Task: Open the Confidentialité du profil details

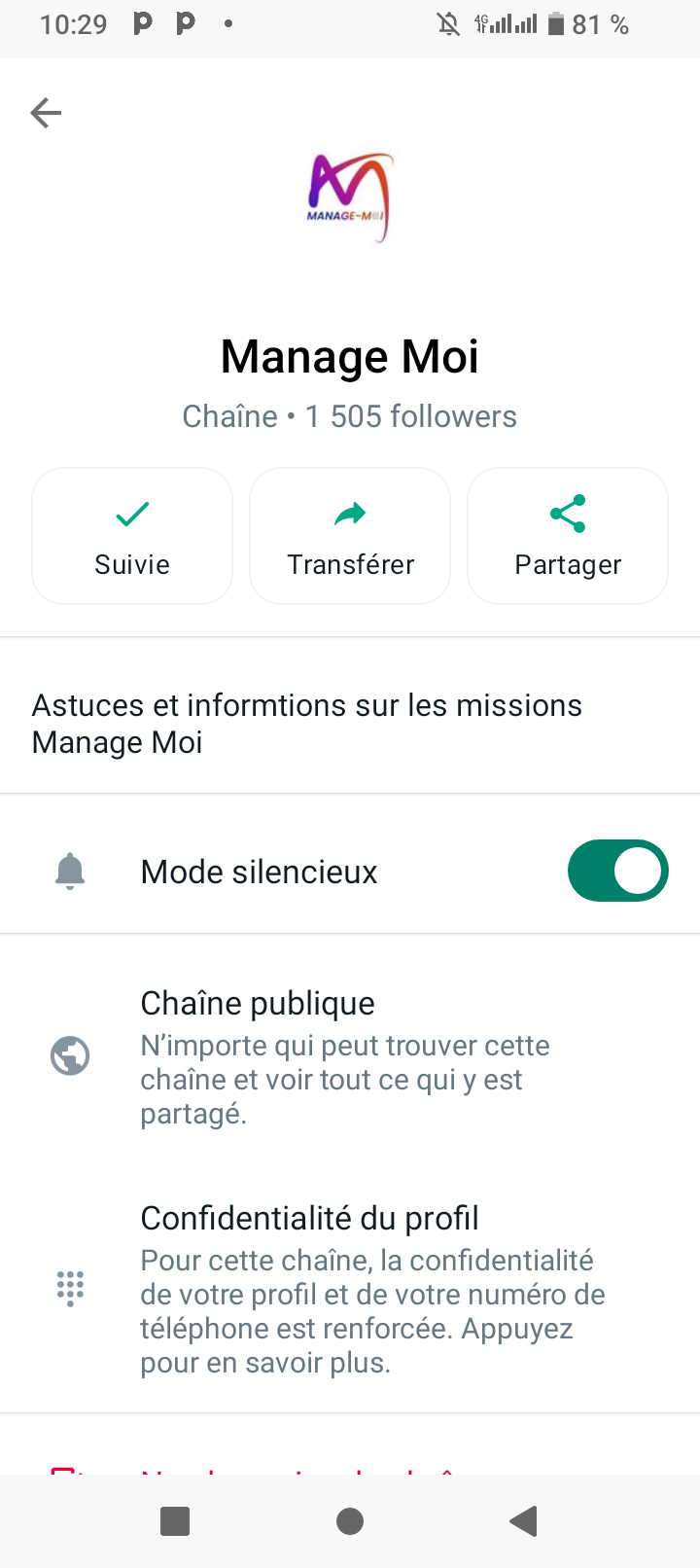Action: [x=350, y=1289]
